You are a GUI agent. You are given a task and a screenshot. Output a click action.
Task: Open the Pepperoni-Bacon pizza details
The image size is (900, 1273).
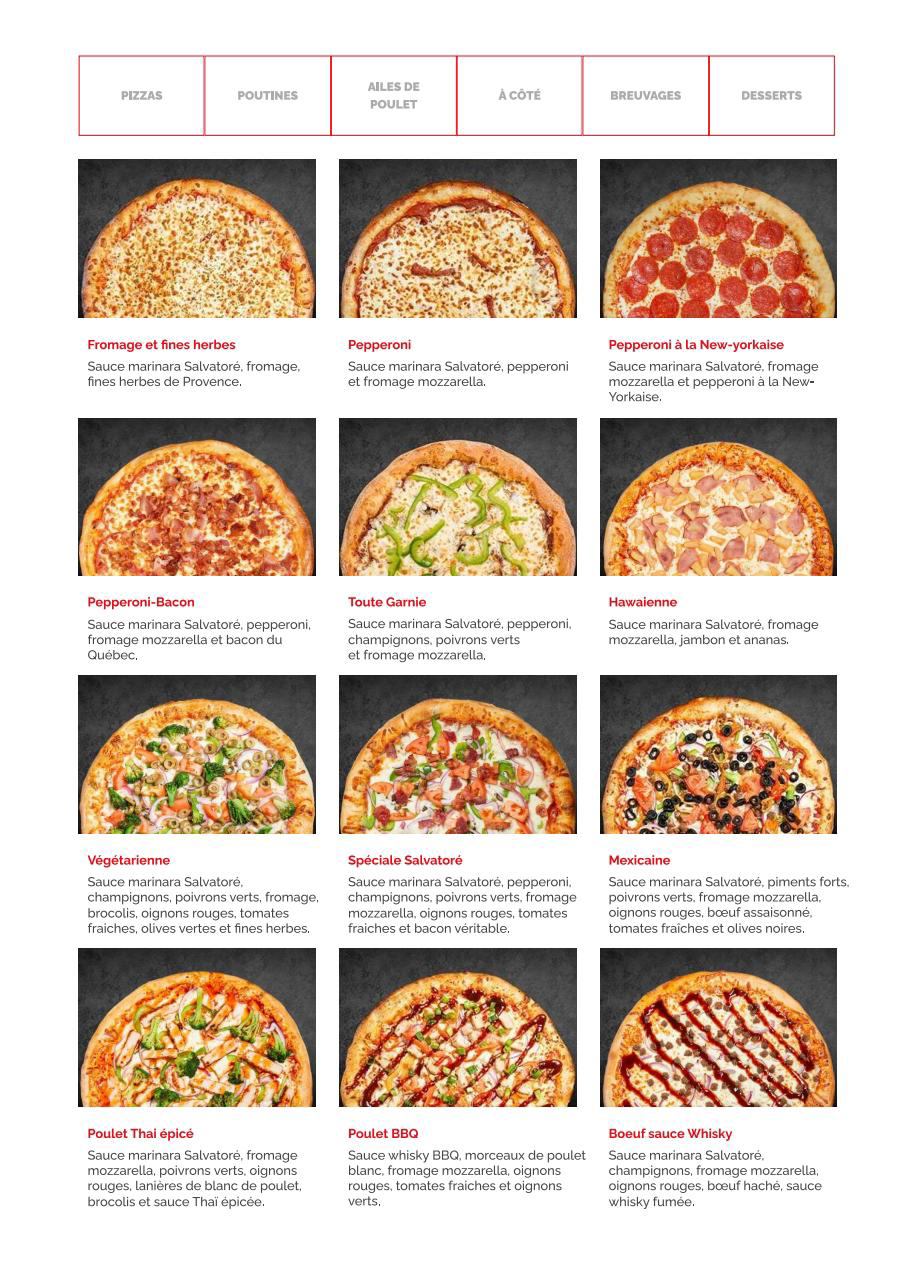141,602
